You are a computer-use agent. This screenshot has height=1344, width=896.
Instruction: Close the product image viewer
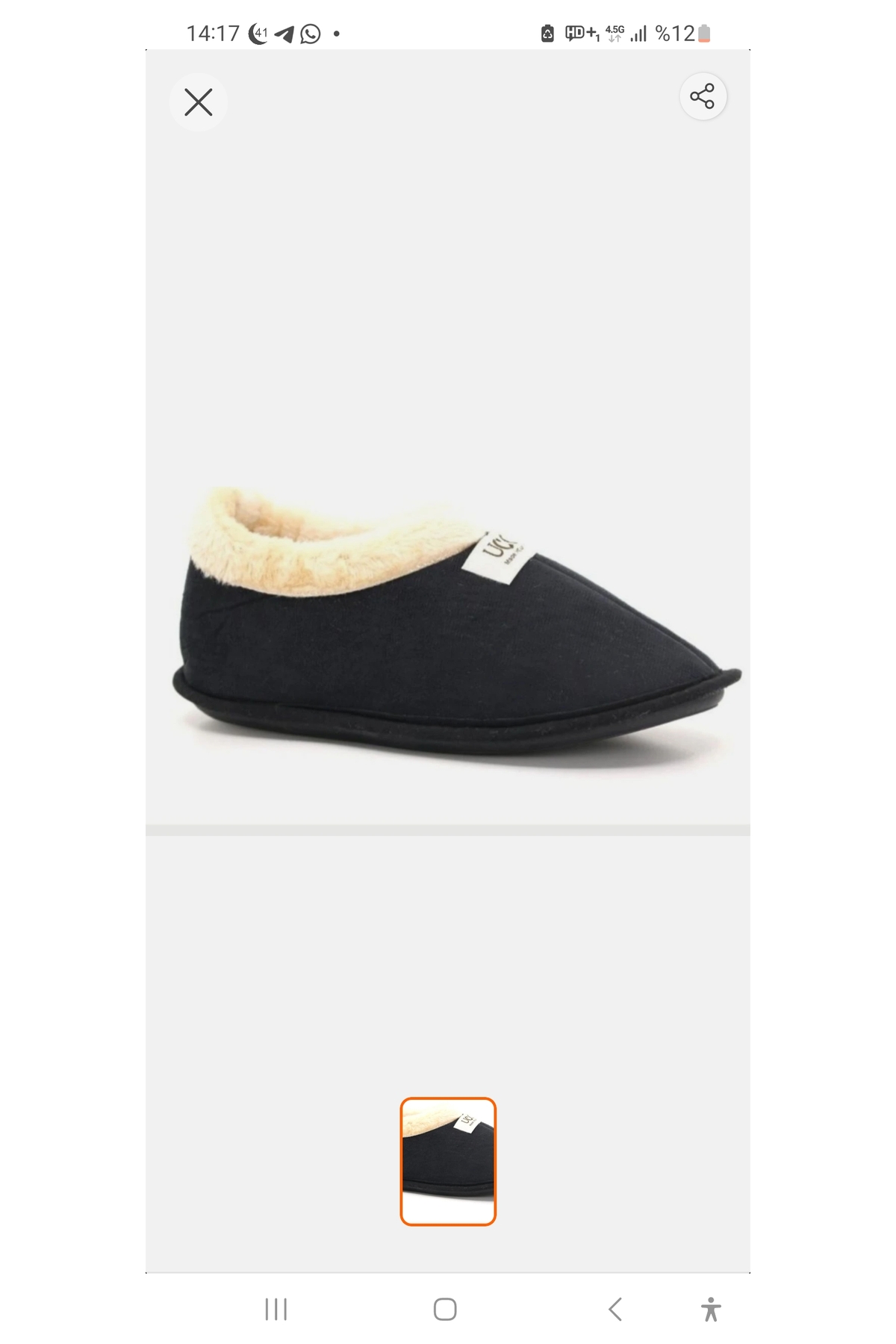pyautogui.click(x=198, y=102)
